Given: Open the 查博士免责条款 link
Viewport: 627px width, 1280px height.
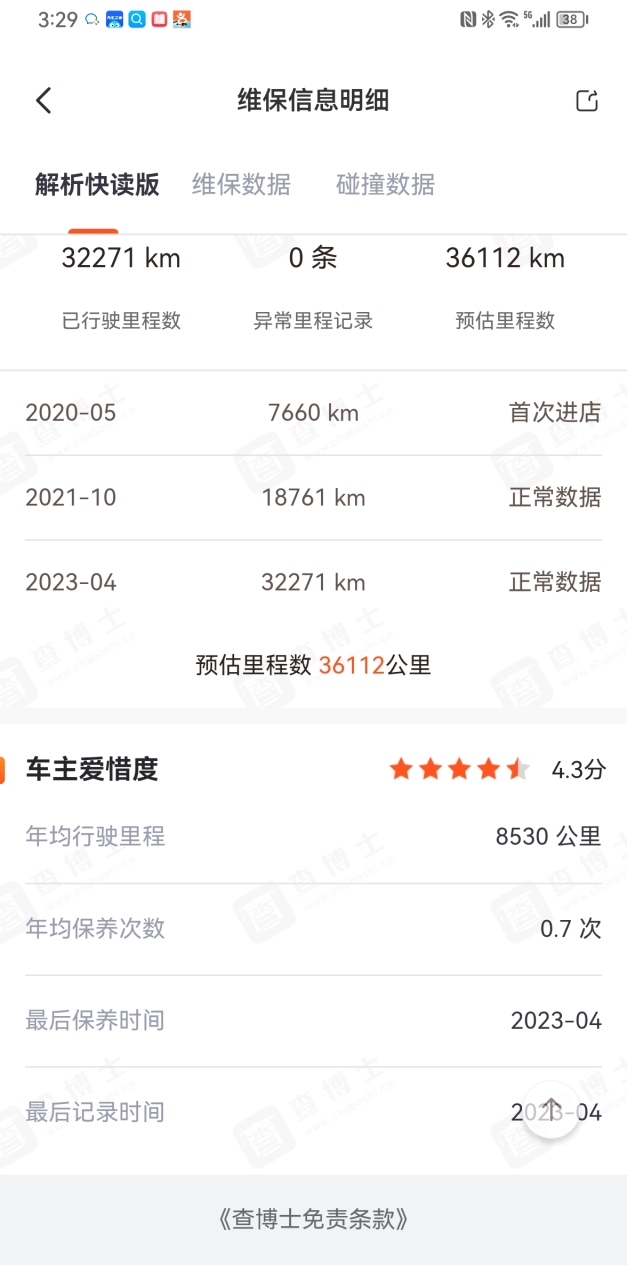Looking at the screenshot, I should pos(313,1219).
